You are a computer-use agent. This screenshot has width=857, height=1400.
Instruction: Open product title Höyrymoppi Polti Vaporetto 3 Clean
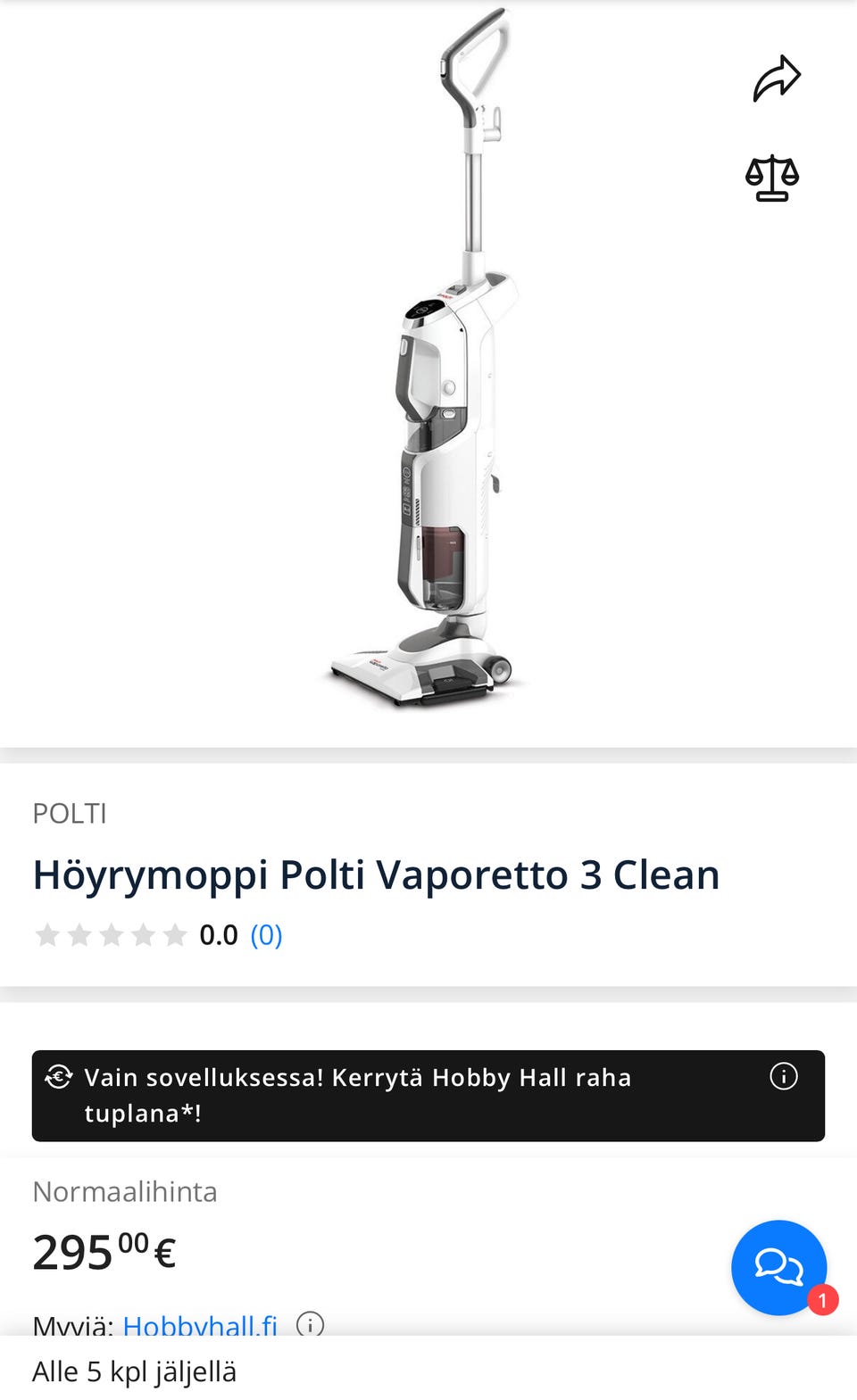coord(376,875)
